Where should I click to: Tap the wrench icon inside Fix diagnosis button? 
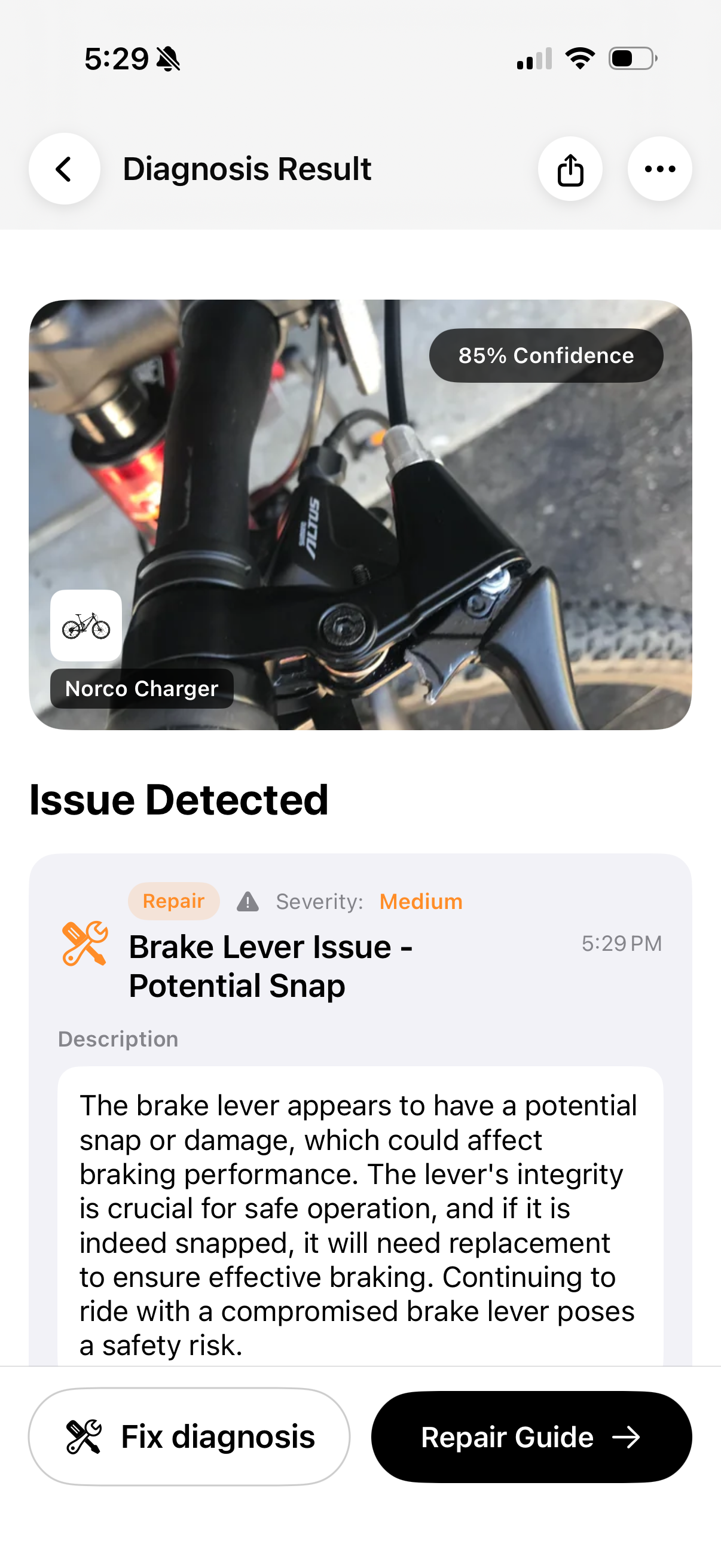(x=83, y=1437)
